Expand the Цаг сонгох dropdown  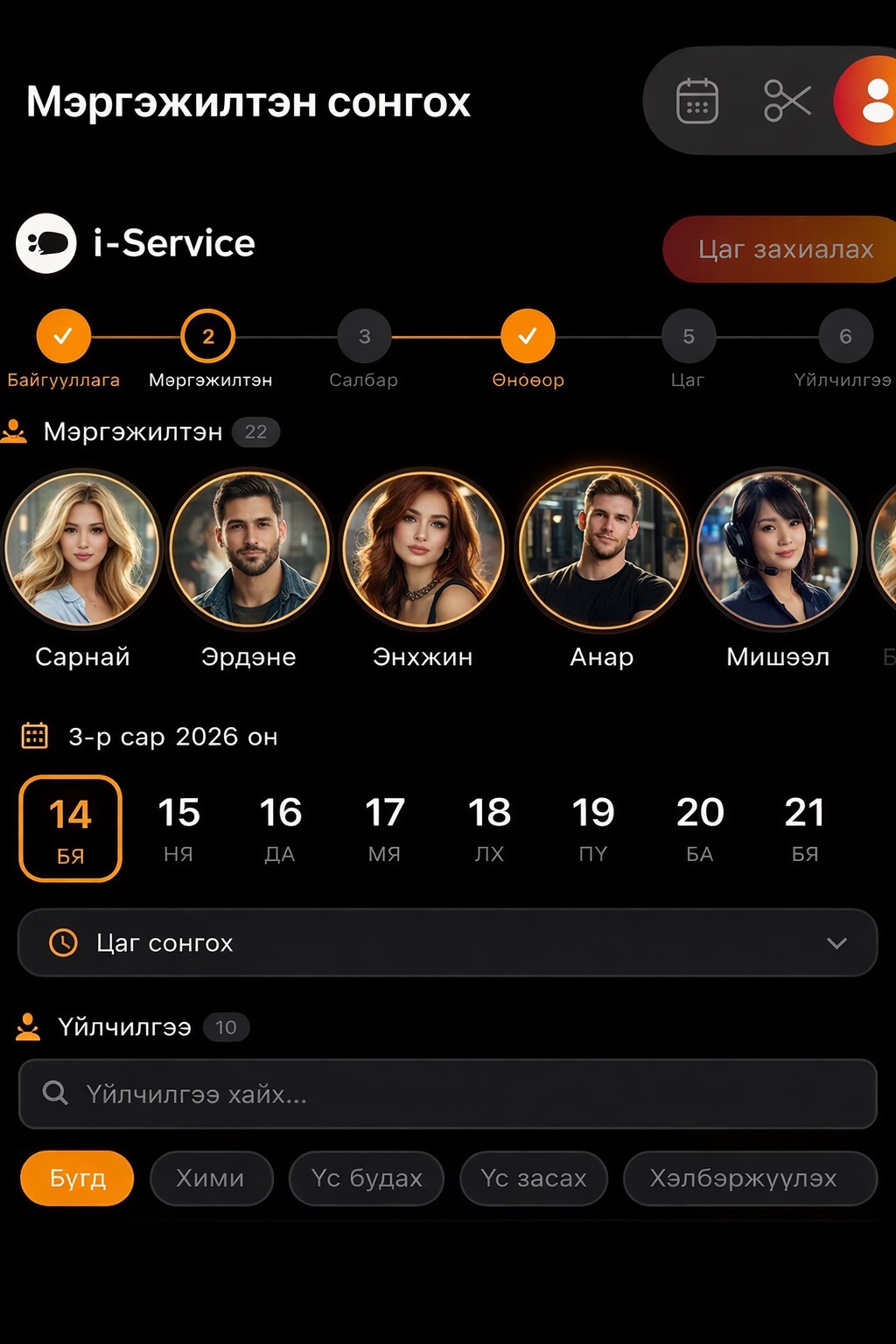pyautogui.click(x=447, y=943)
